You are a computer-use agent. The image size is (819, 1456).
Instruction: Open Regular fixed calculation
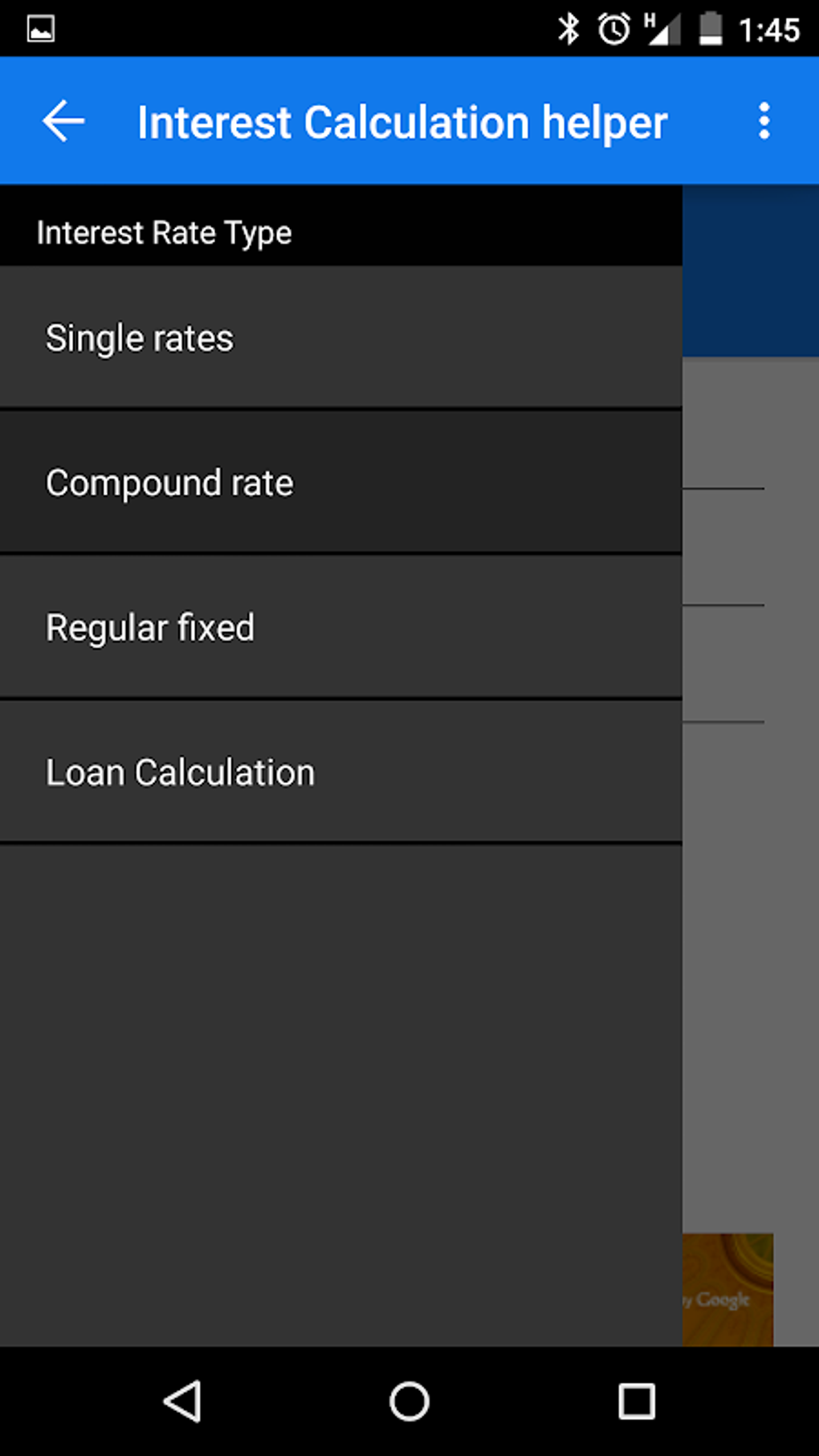click(340, 627)
